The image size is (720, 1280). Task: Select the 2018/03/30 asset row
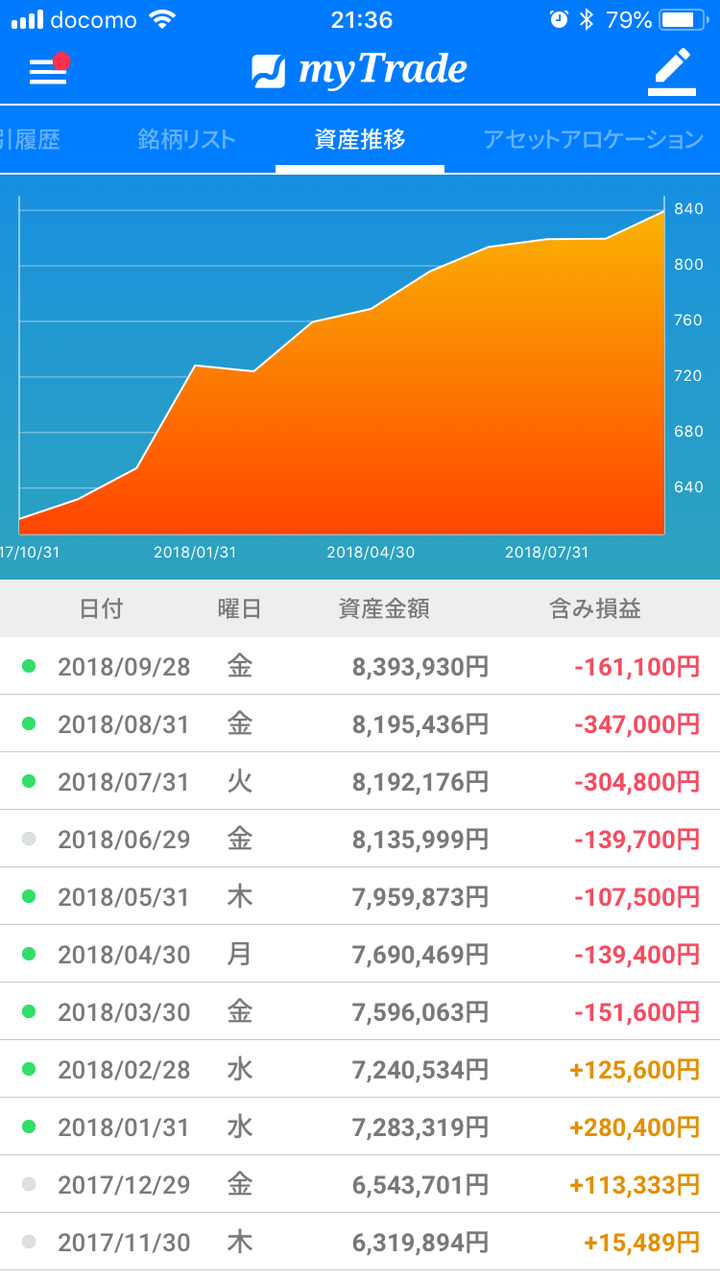(x=360, y=1012)
